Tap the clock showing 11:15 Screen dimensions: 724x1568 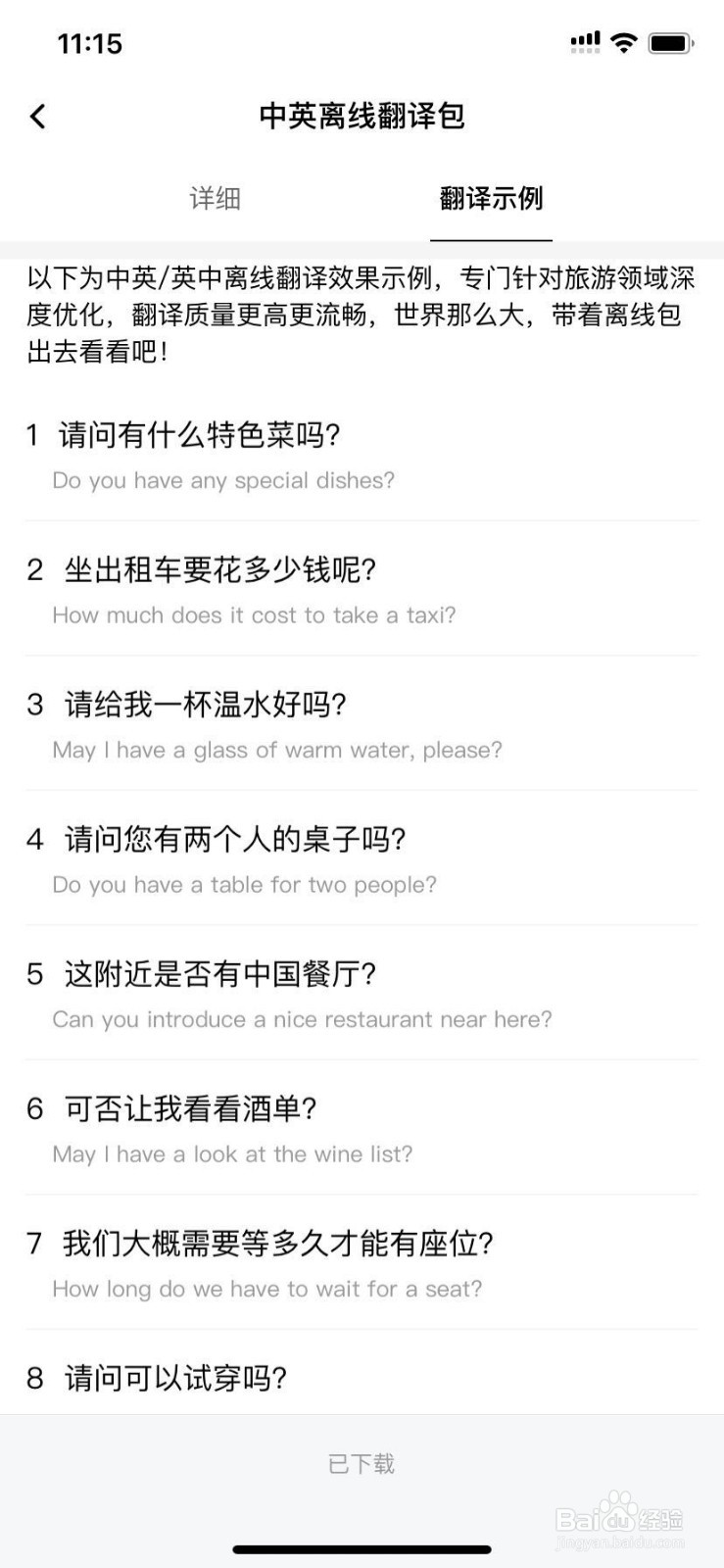pyautogui.click(x=88, y=44)
